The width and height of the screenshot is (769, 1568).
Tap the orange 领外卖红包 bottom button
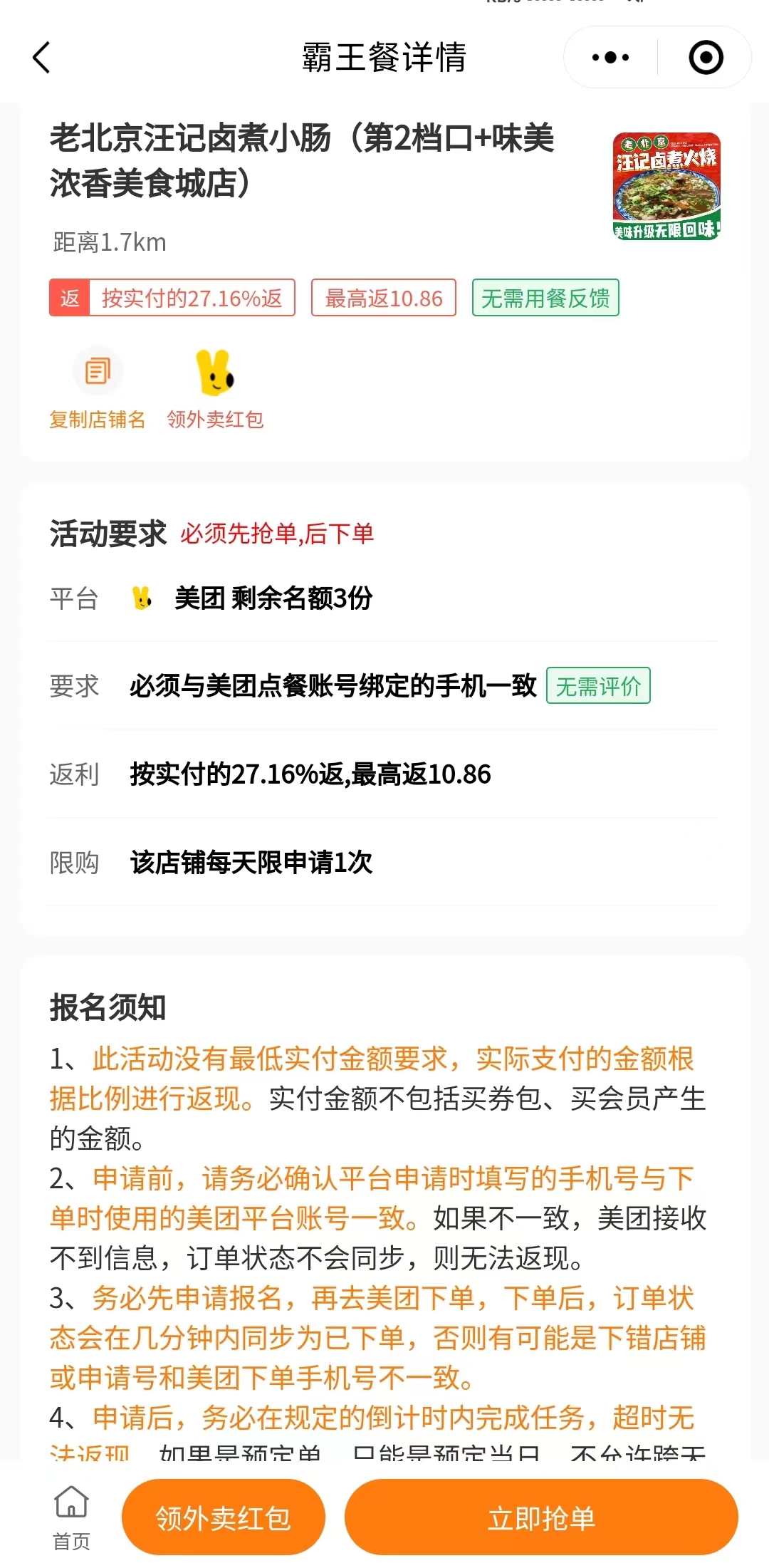[224, 1518]
